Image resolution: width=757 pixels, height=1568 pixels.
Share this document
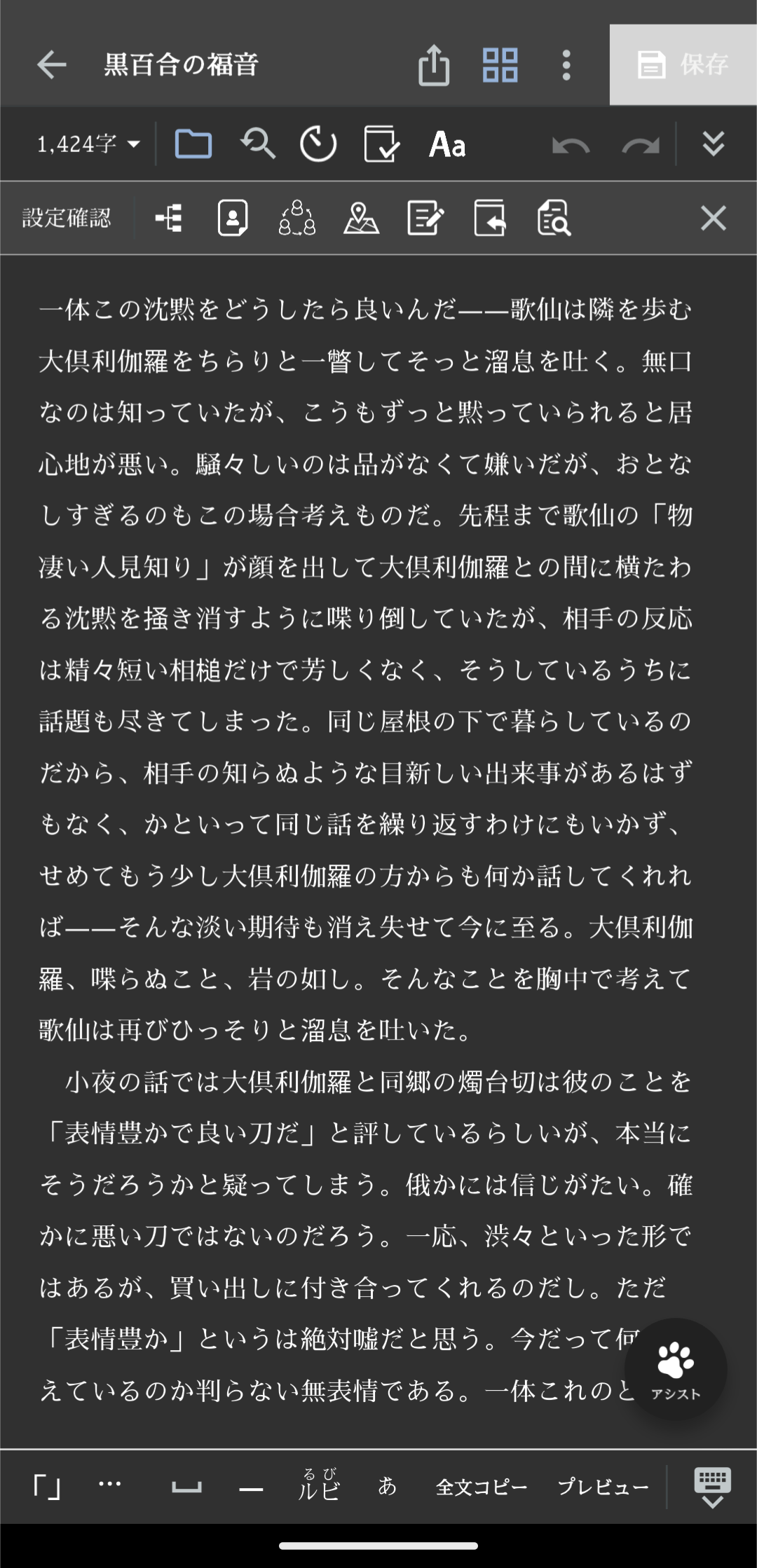pos(433,65)
